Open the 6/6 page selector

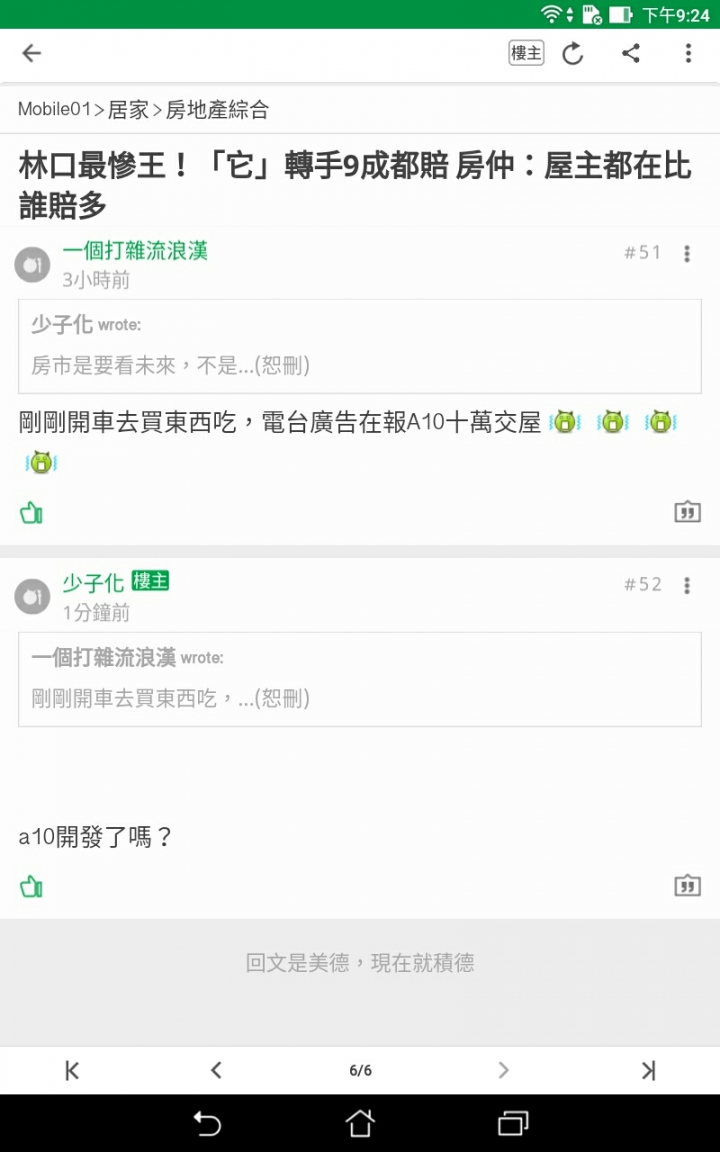(360, 1071)
